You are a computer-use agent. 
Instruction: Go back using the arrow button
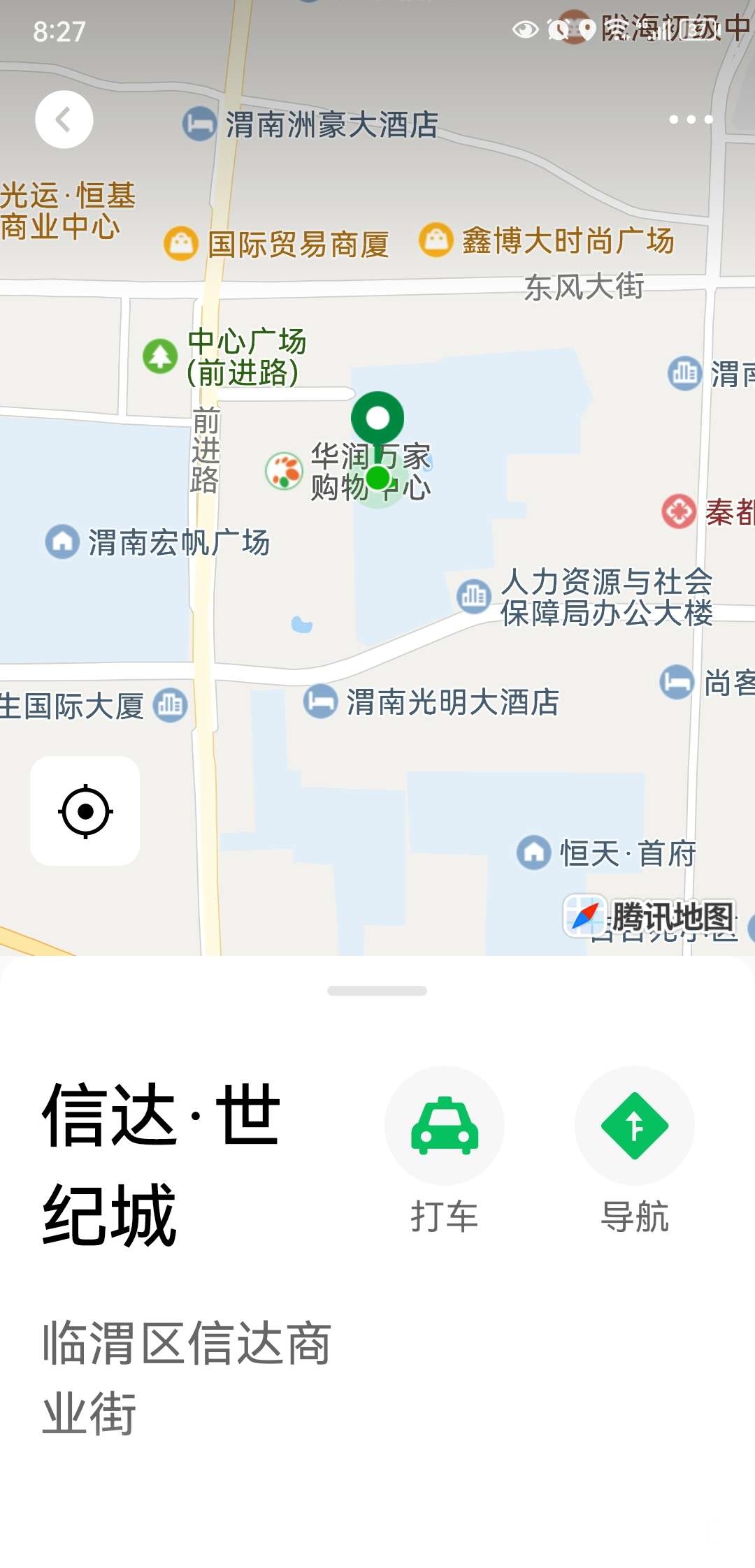64,119
